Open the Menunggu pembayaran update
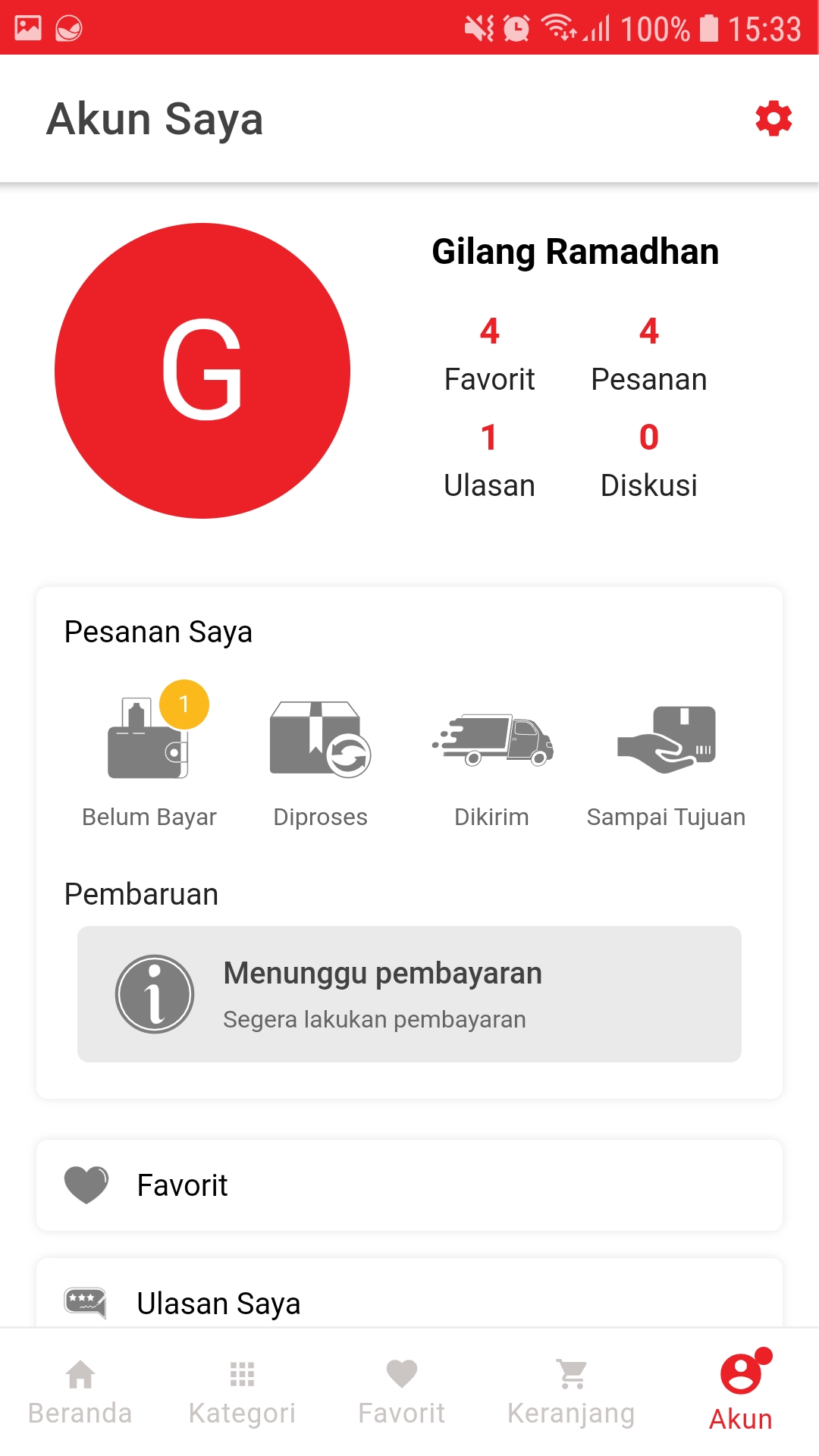The height and width of the screenshot is (1456, 819). (409, 994)
